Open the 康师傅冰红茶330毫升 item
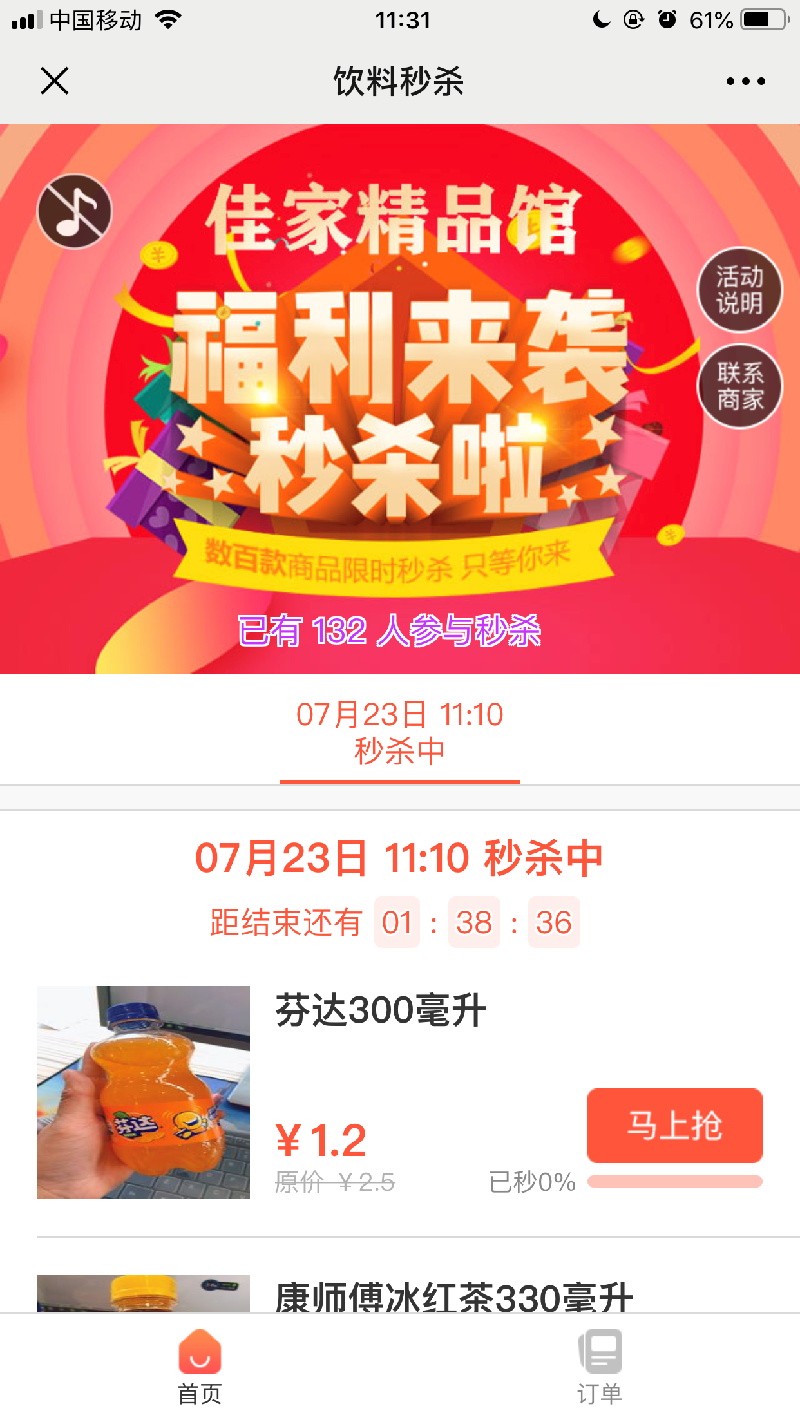 (454, 1297)
